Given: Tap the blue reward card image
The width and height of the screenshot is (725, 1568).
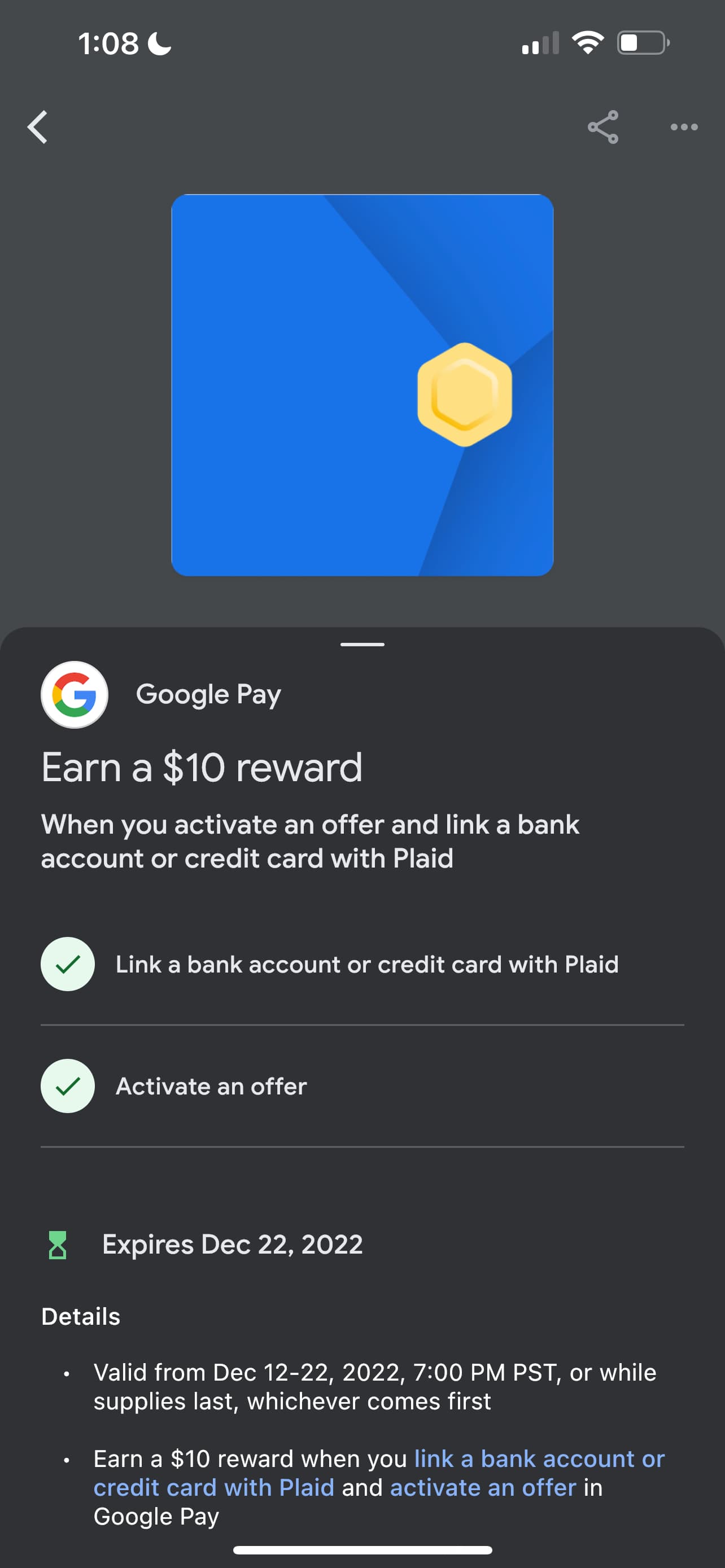Looking at the screenshot, I should (x=362, y=385).
